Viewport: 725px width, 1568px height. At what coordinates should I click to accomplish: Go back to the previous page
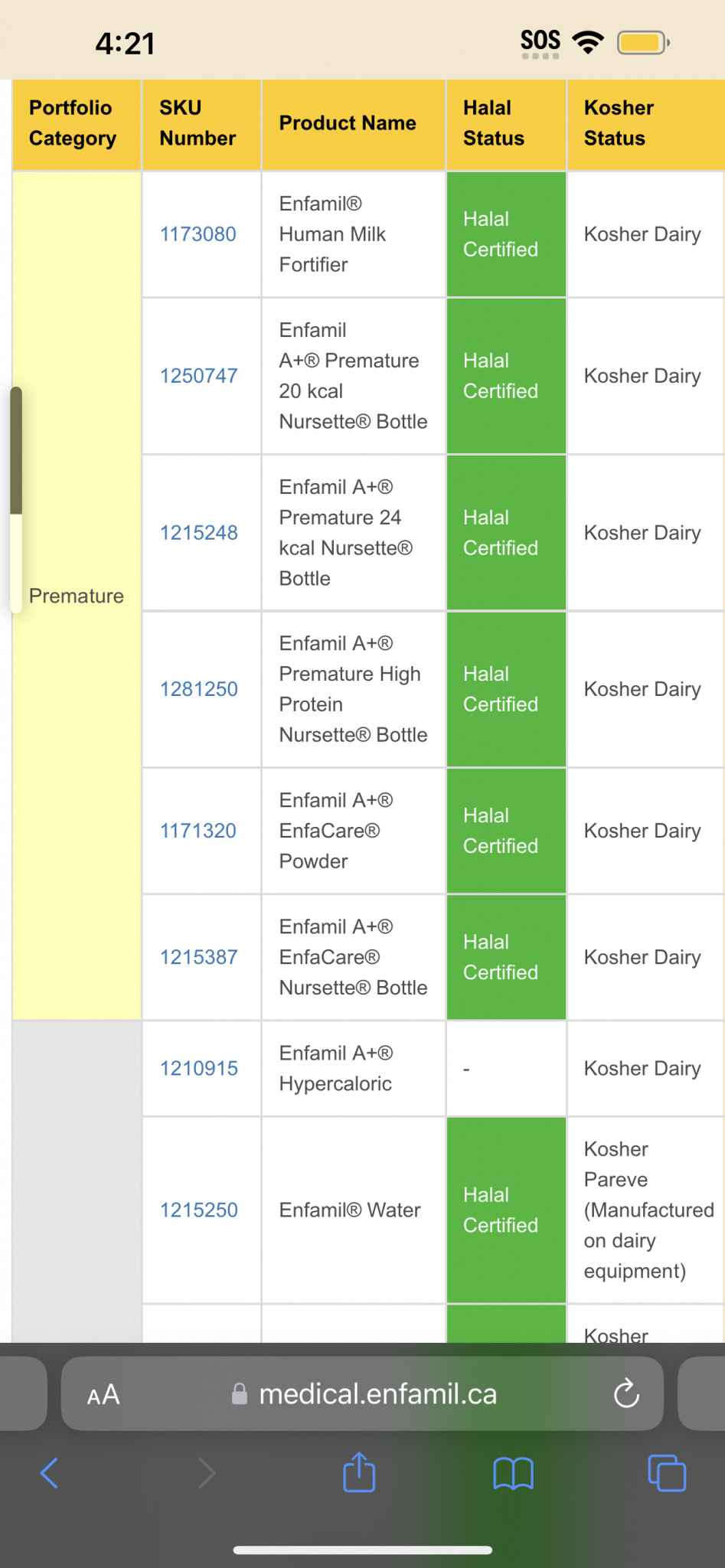pos(49,1472)
